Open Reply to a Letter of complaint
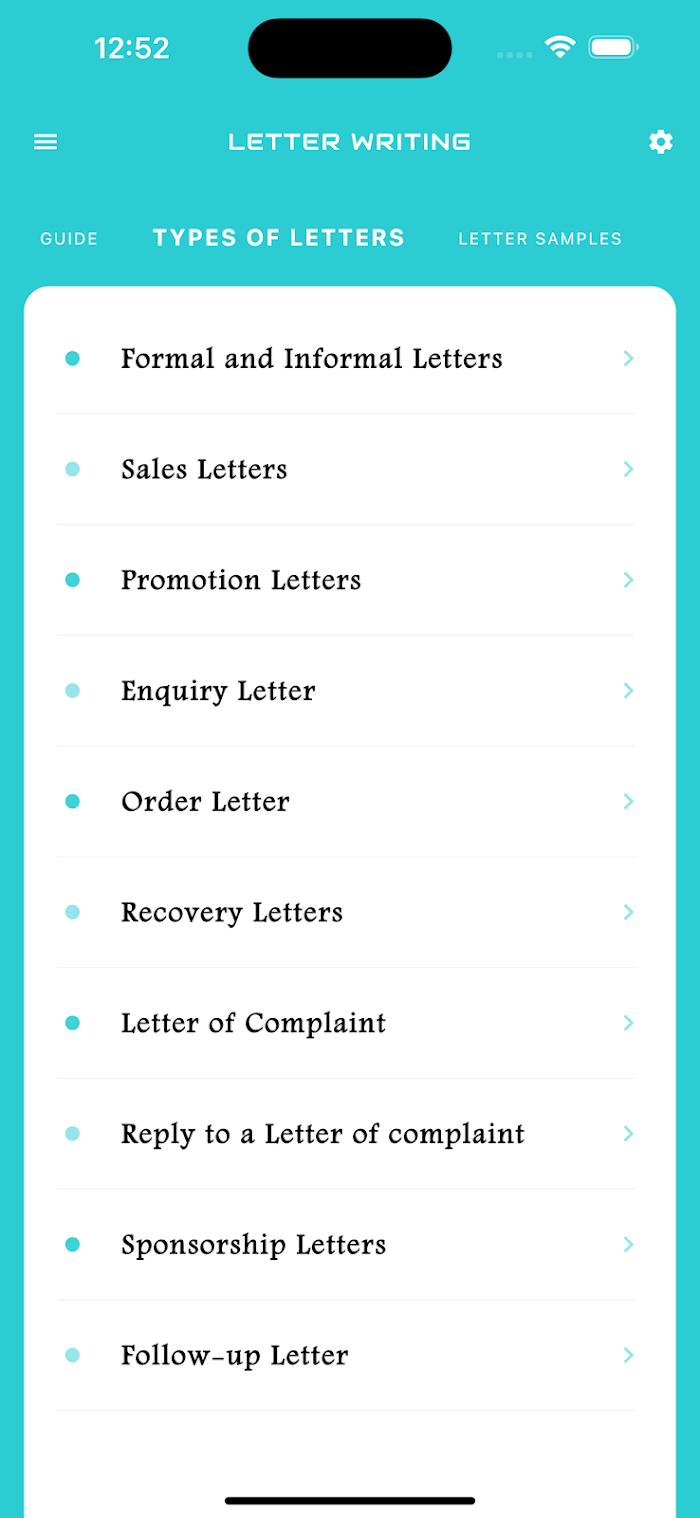This screenshot has height=1518, width=700. [346, 1135]
